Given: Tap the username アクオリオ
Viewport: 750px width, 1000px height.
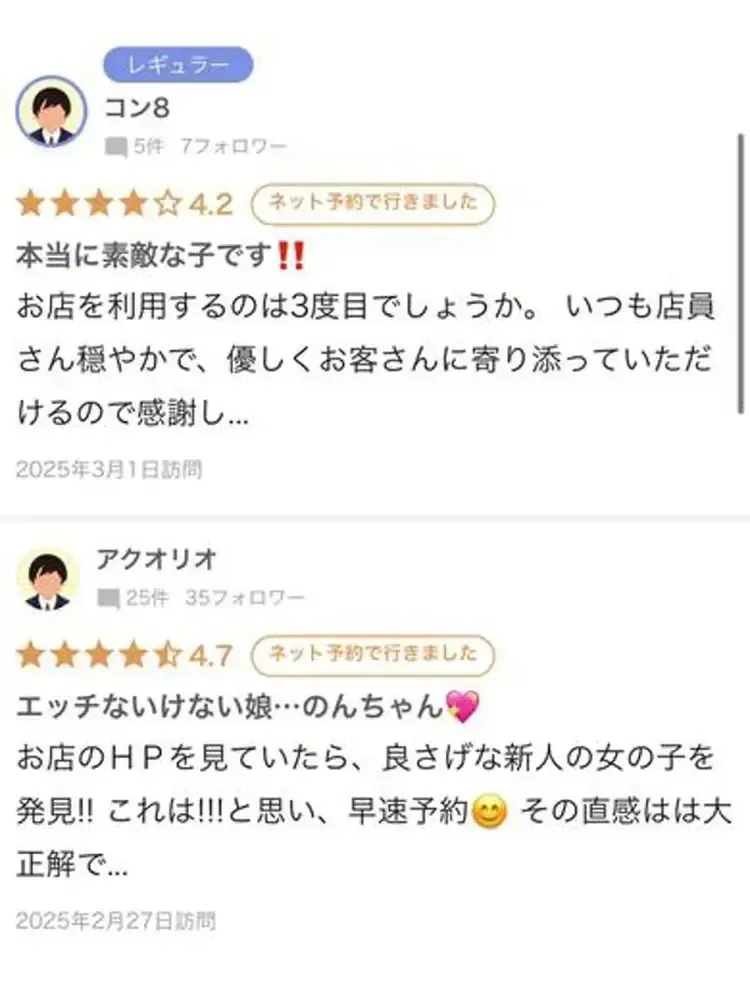Looking at the screenshot, I should (156, 559).
